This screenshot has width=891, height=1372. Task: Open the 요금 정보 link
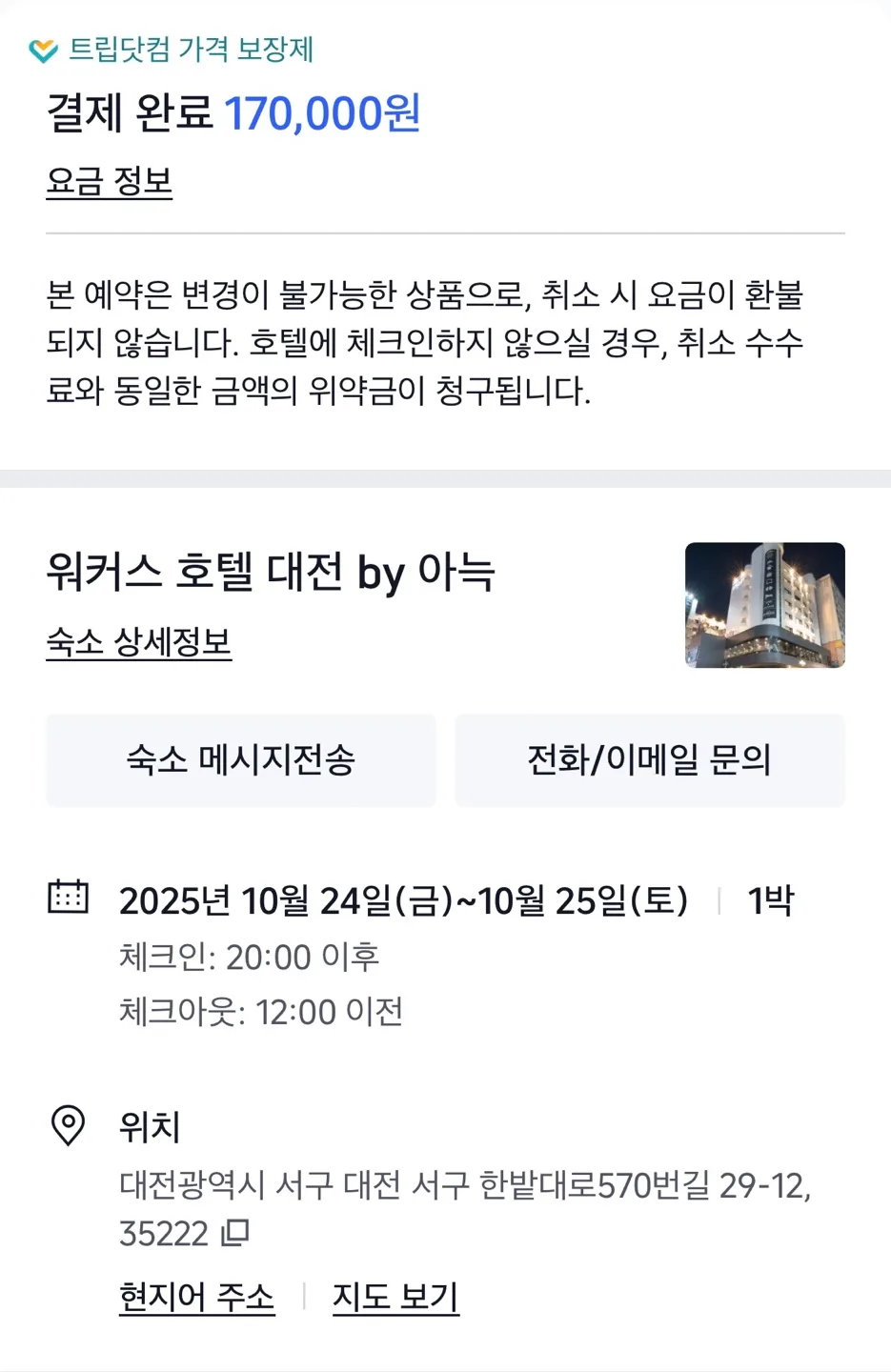109,181
